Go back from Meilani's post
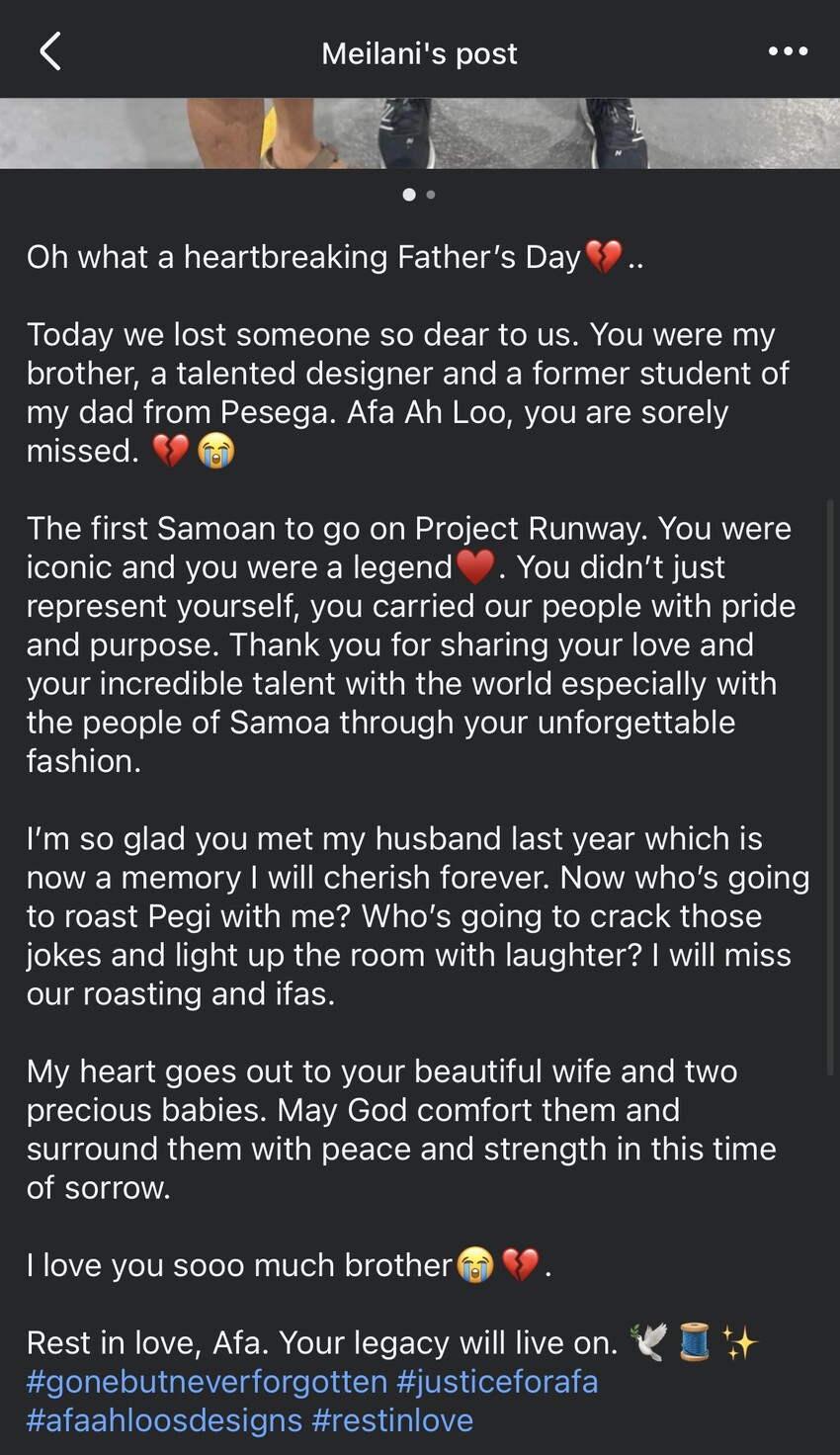Viewport: 840px width, 1455px height. pos(50,51)
